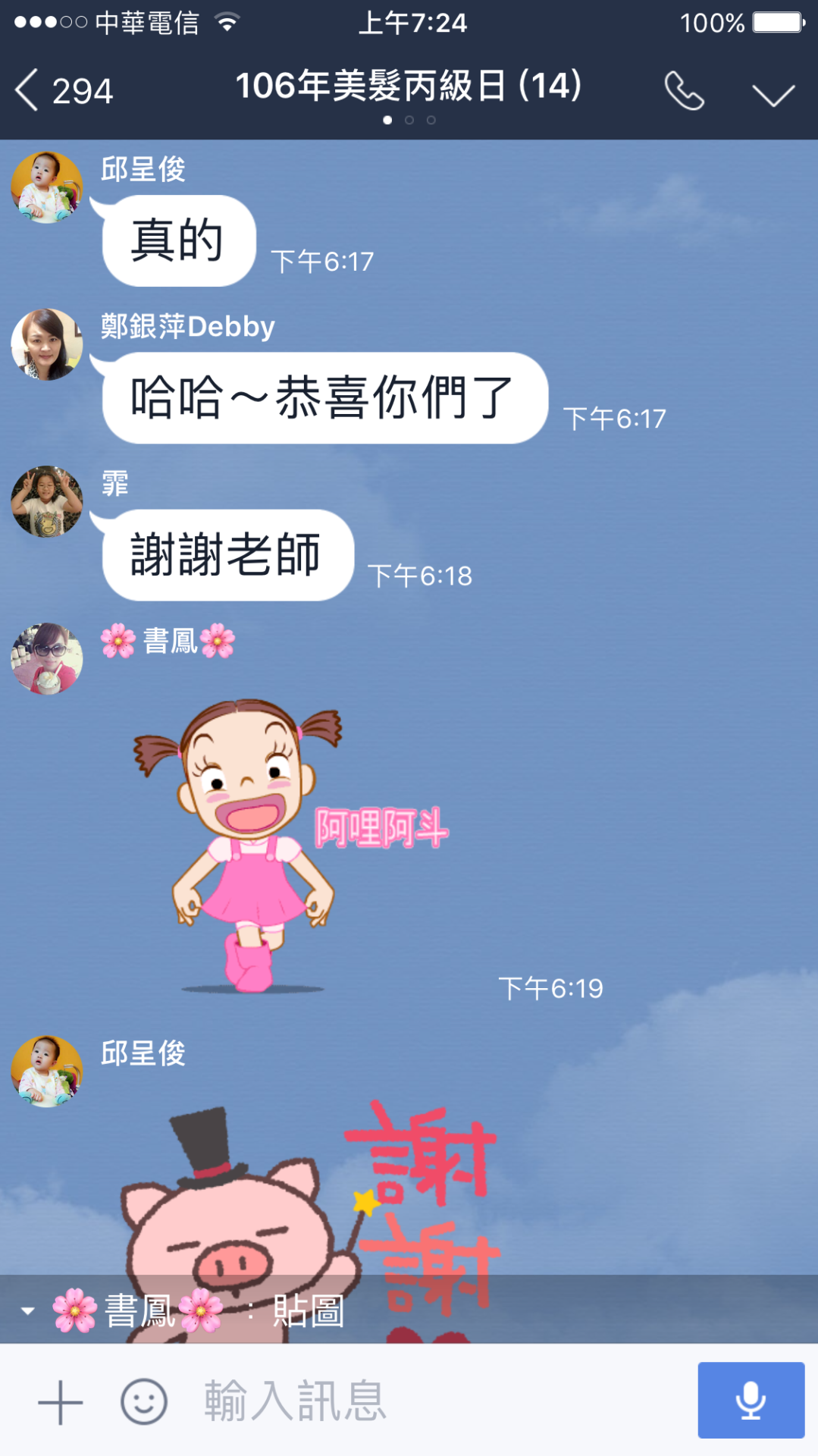Open the emoji and sticker picker

click(x=143, y=1401)
